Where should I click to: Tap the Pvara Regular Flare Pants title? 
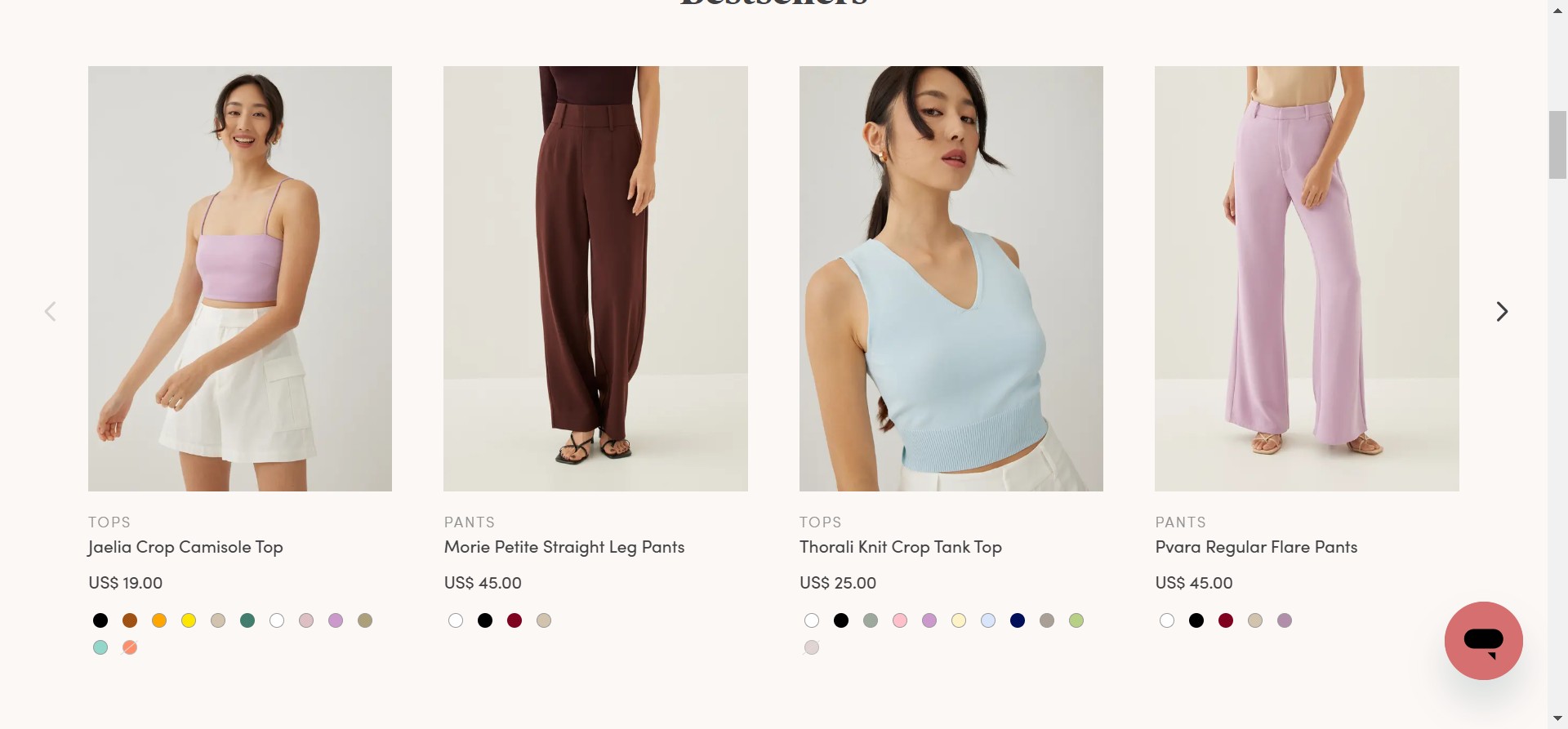click(1256, 547)
